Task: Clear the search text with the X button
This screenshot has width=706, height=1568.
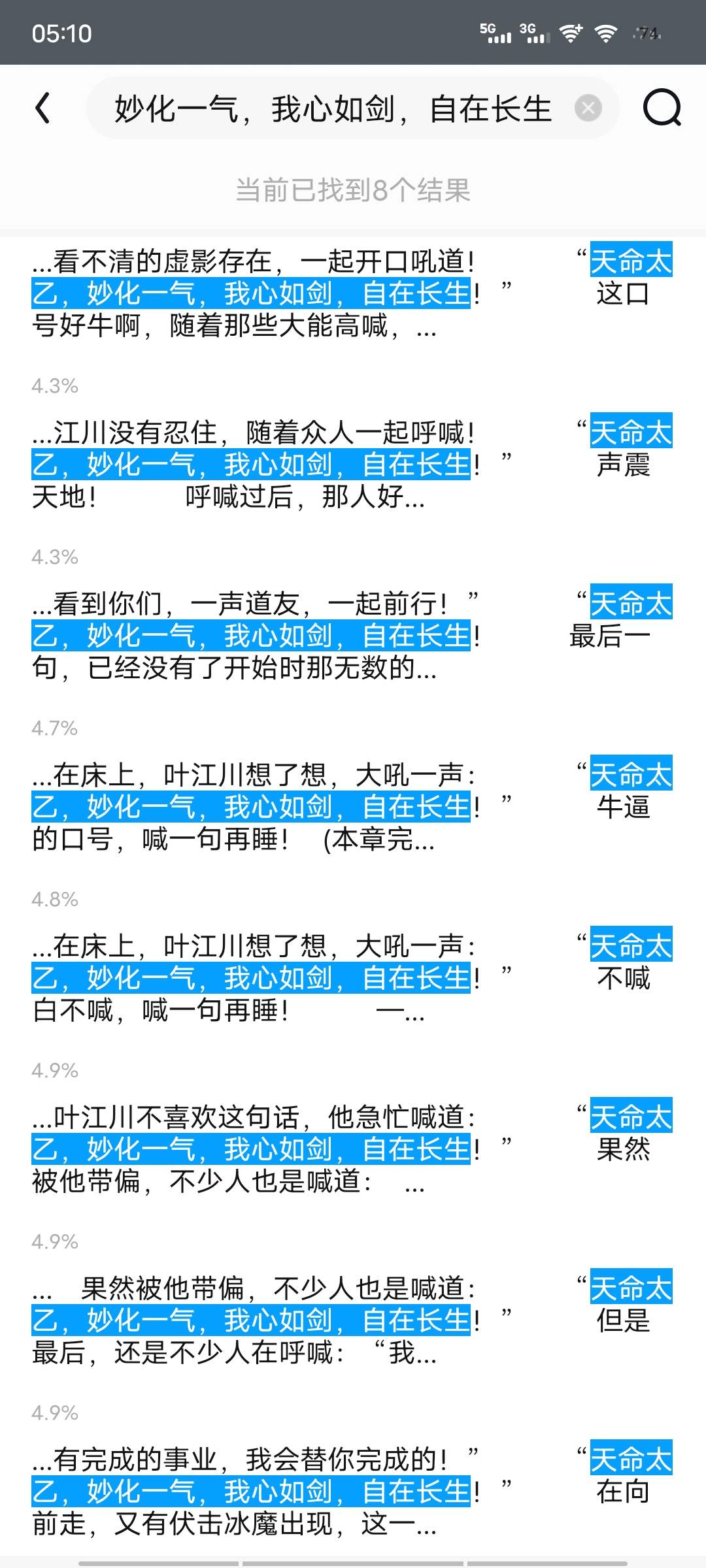Action: coord(588,108)
